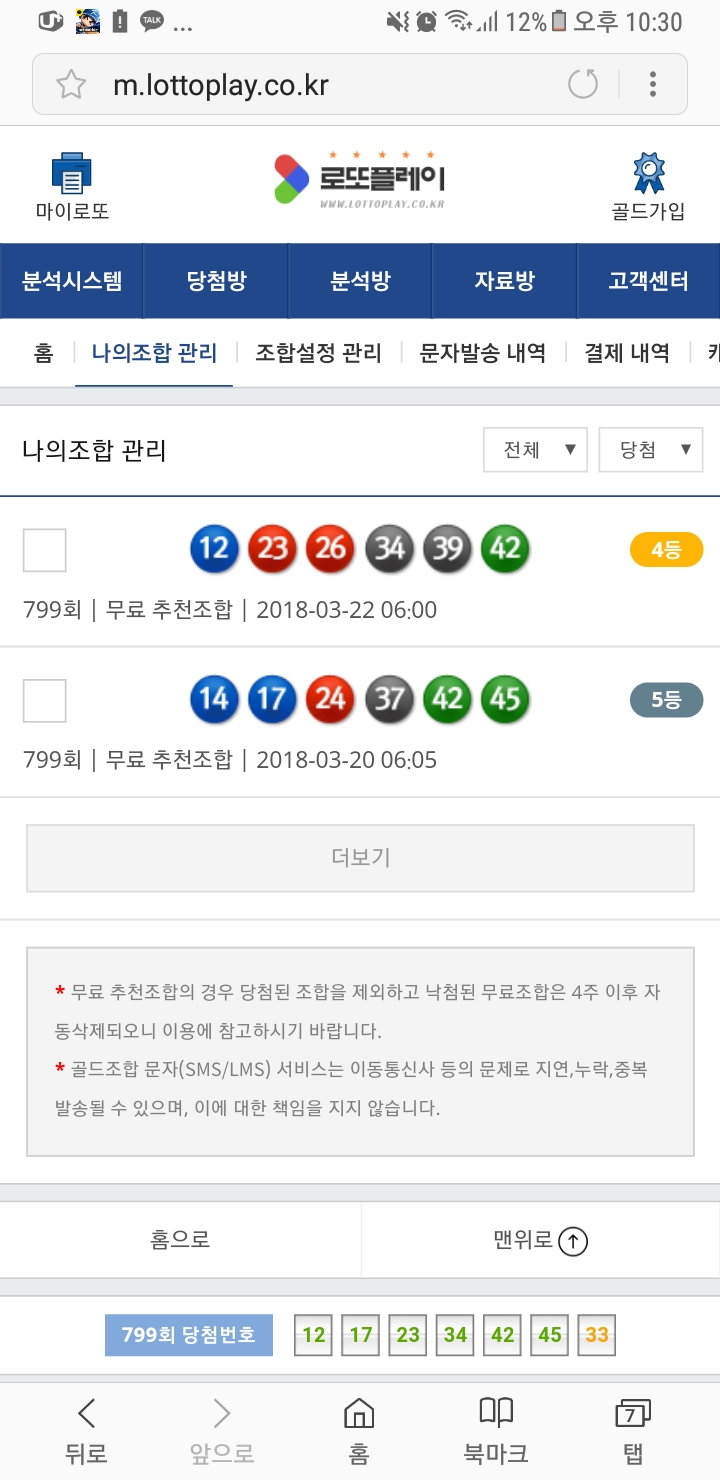Expand the 당첨 dropdown filter

650,450
